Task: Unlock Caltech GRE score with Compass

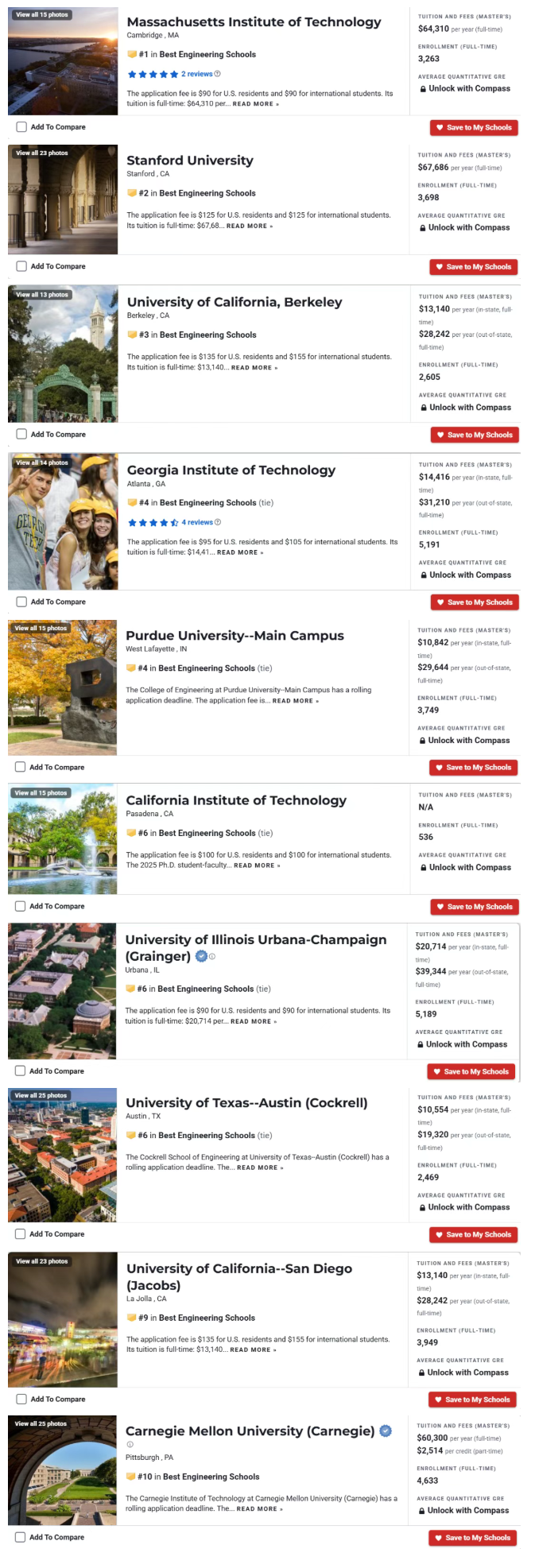Action: 469,867
